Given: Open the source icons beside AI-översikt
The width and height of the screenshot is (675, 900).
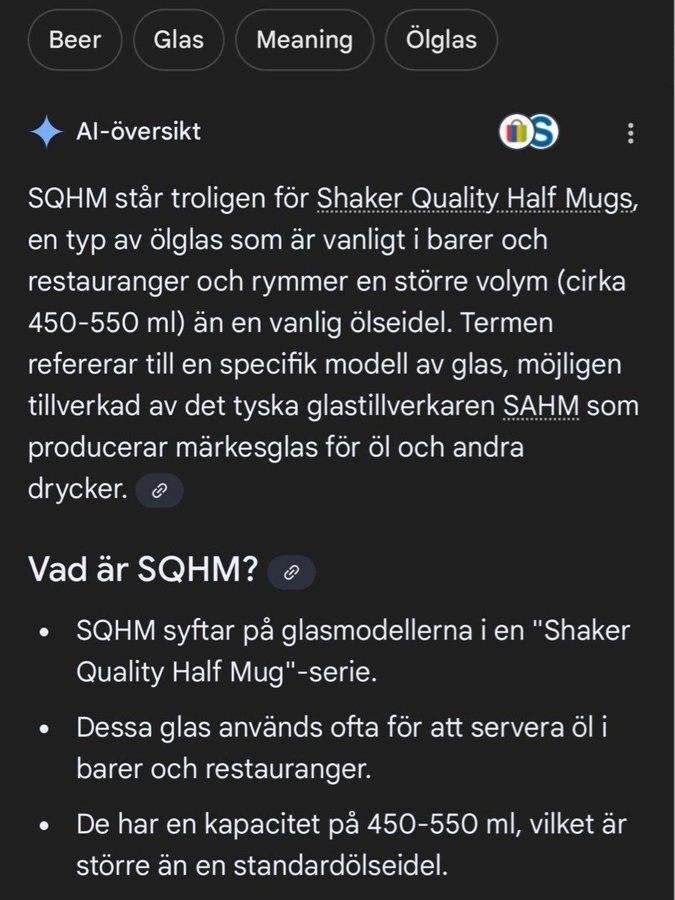Looking at the screenshot, I should tap(529, 133).
